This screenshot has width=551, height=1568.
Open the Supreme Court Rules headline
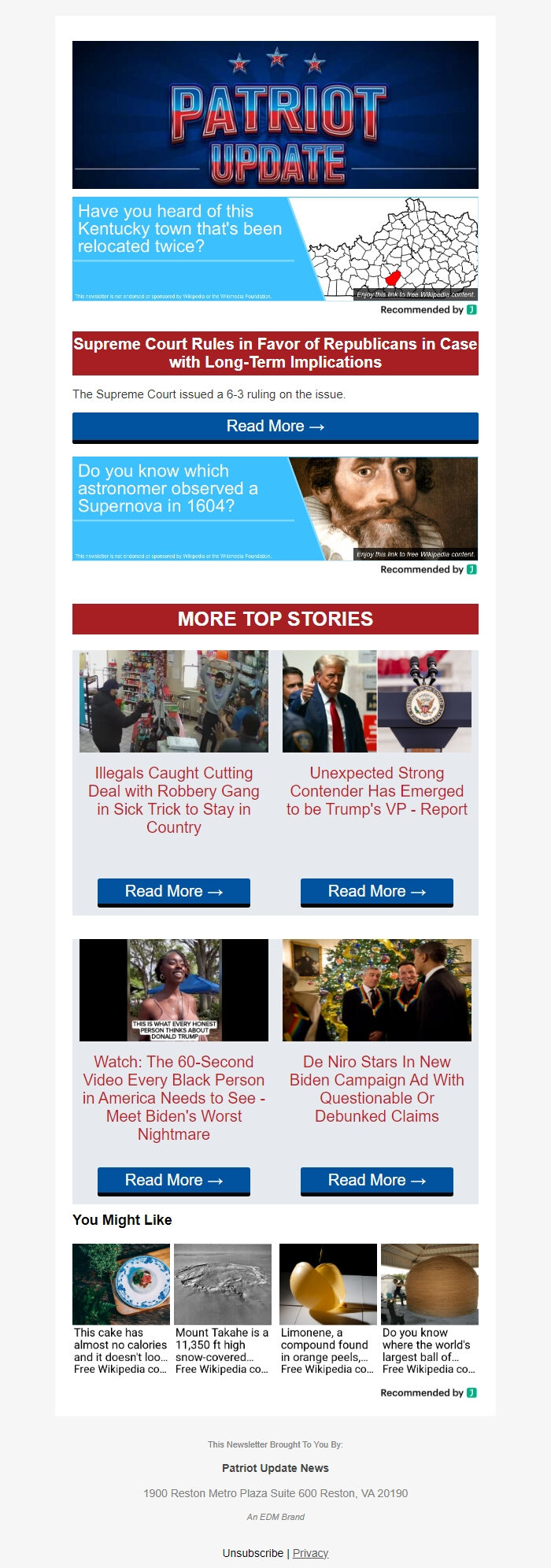275,353
